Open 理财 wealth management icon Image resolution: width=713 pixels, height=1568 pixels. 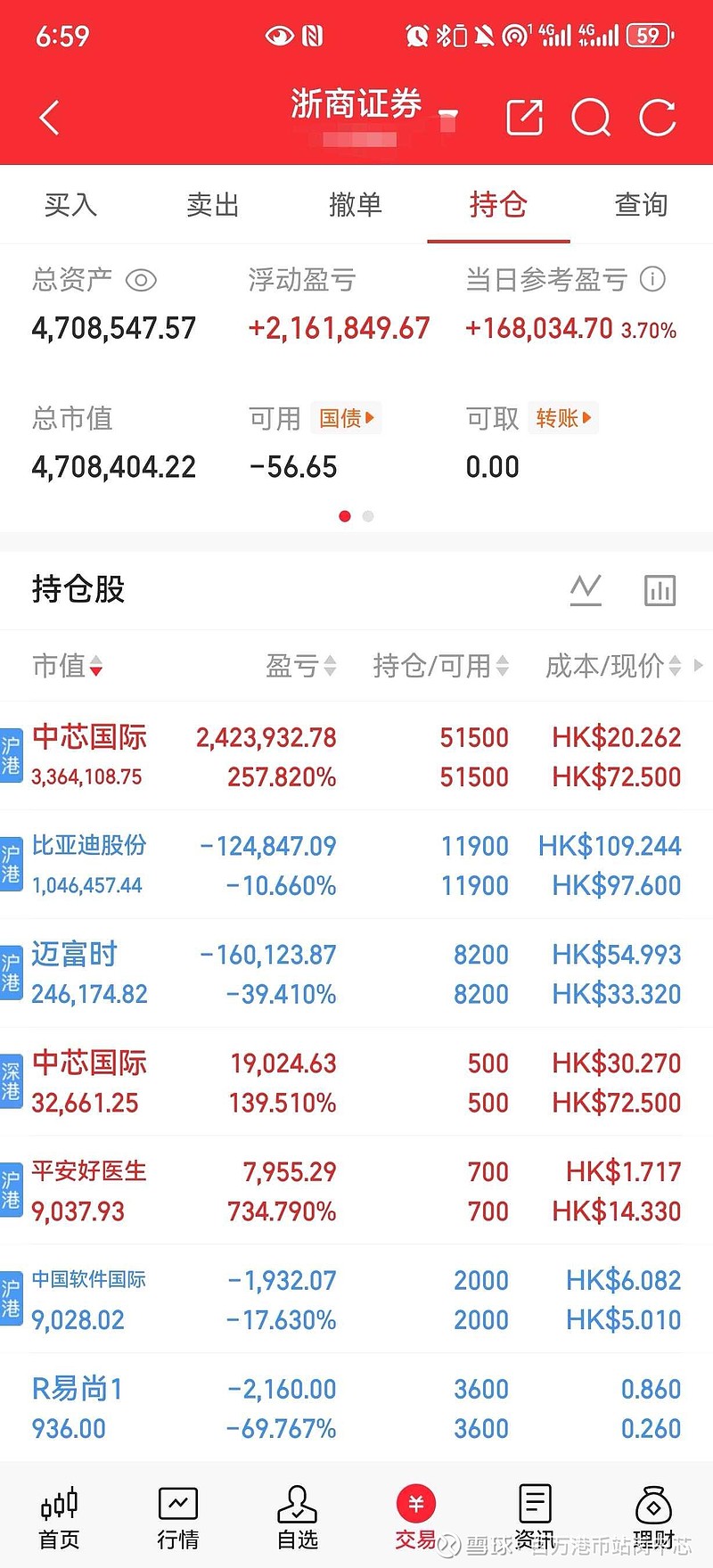pos(653,1515)
